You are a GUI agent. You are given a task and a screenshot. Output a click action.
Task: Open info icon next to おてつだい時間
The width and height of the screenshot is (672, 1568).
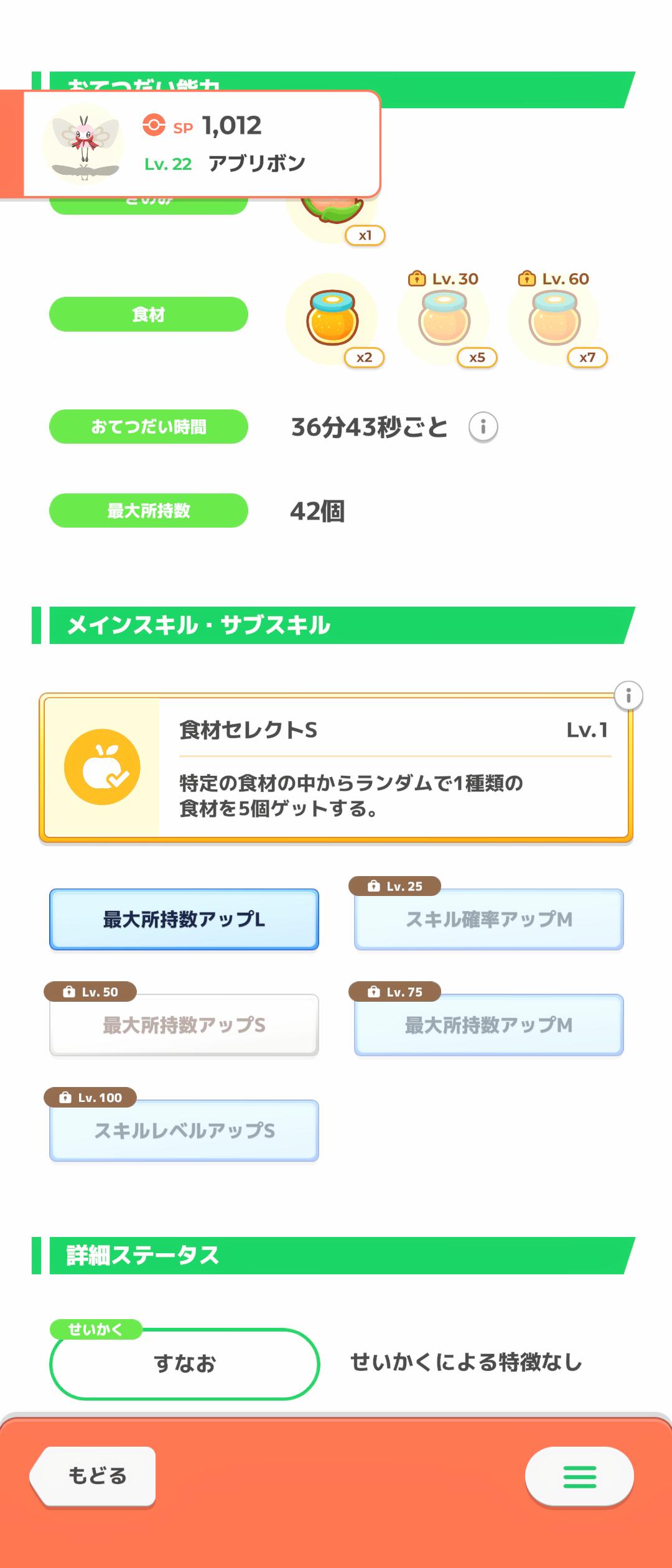pyautogui.click(x=483, y=427)
